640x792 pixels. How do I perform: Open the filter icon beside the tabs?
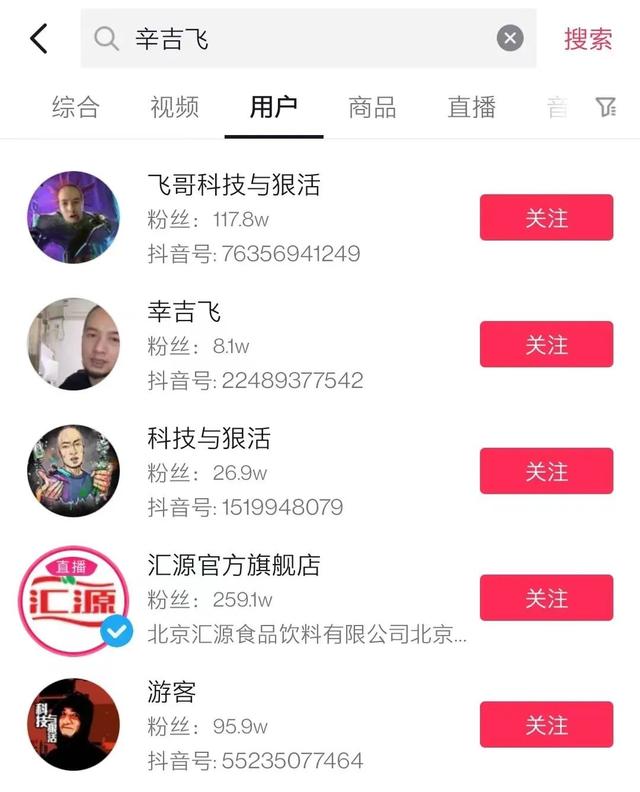(606, 107)
